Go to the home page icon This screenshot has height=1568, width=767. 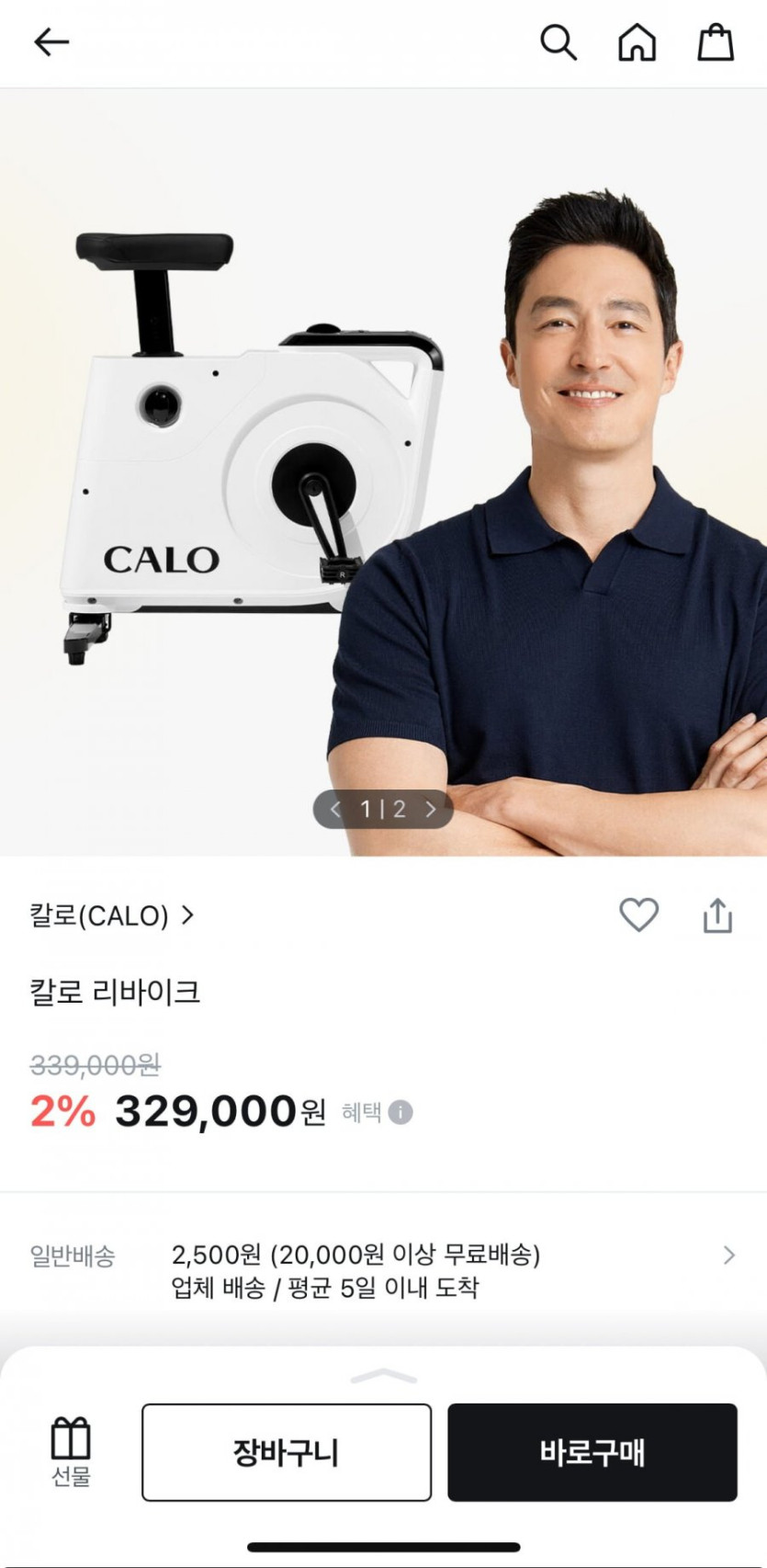(637, 42)
